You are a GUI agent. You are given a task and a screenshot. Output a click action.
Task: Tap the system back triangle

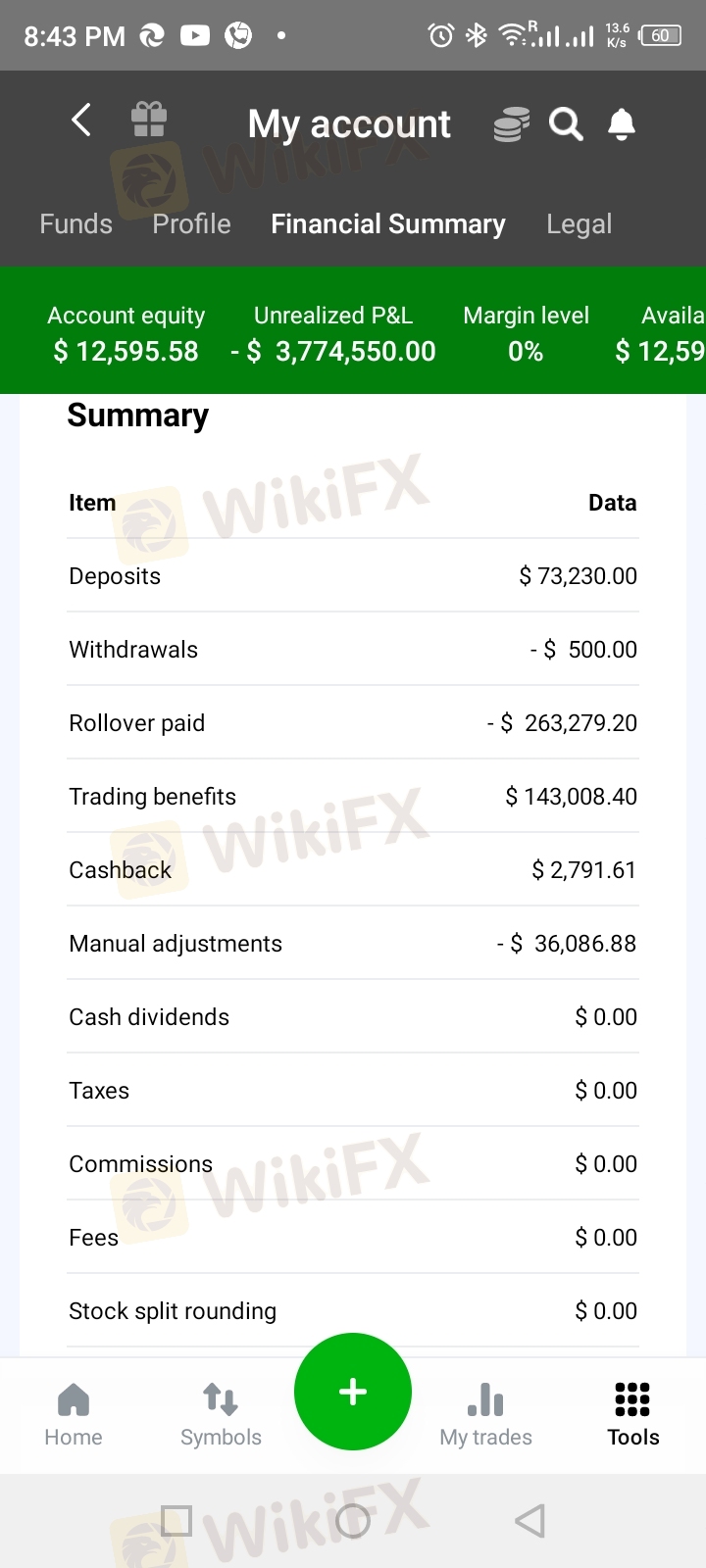(529, 1521)
